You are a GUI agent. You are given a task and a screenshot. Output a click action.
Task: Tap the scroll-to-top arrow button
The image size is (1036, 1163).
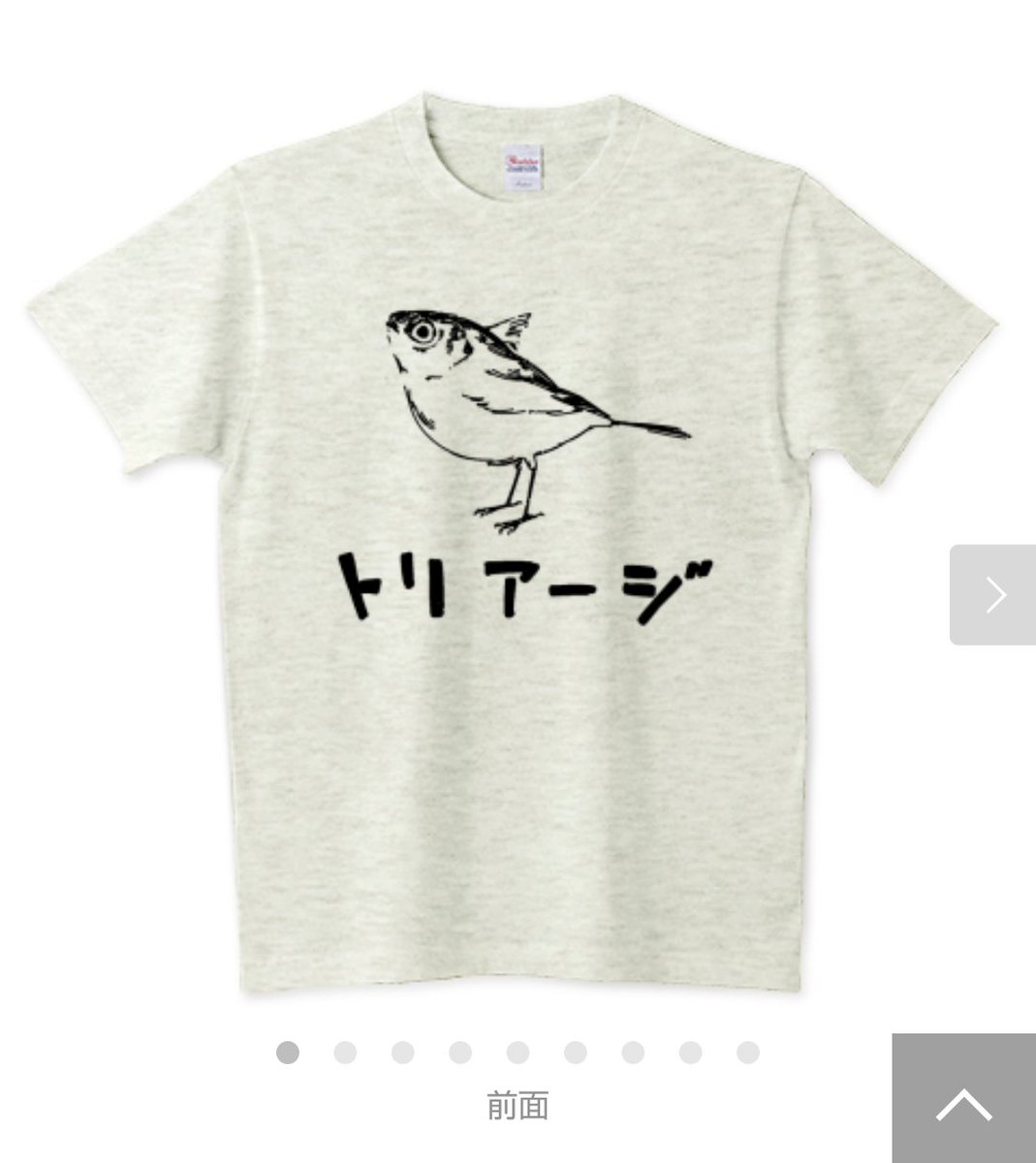(x=963, y=1099)
